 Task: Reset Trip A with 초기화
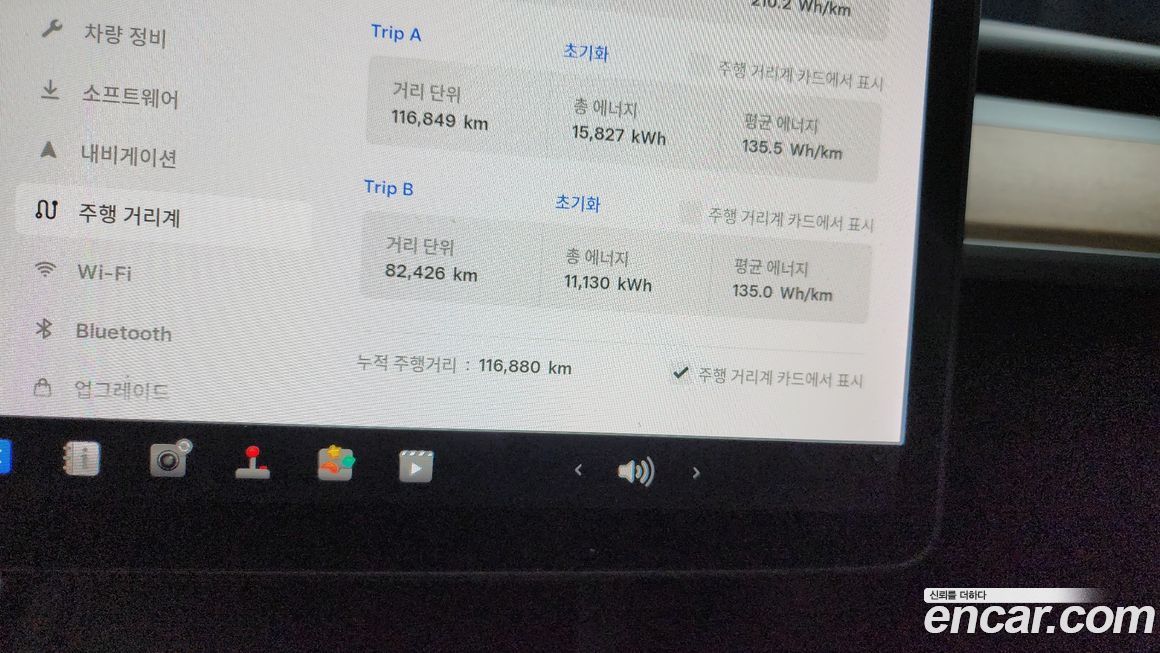point(585,52)
